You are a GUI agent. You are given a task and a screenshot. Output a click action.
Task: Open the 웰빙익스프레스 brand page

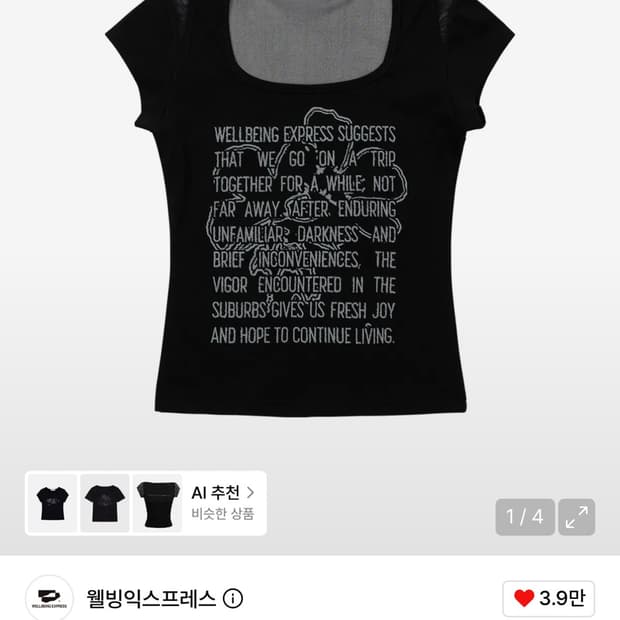(x=151, y=598)
